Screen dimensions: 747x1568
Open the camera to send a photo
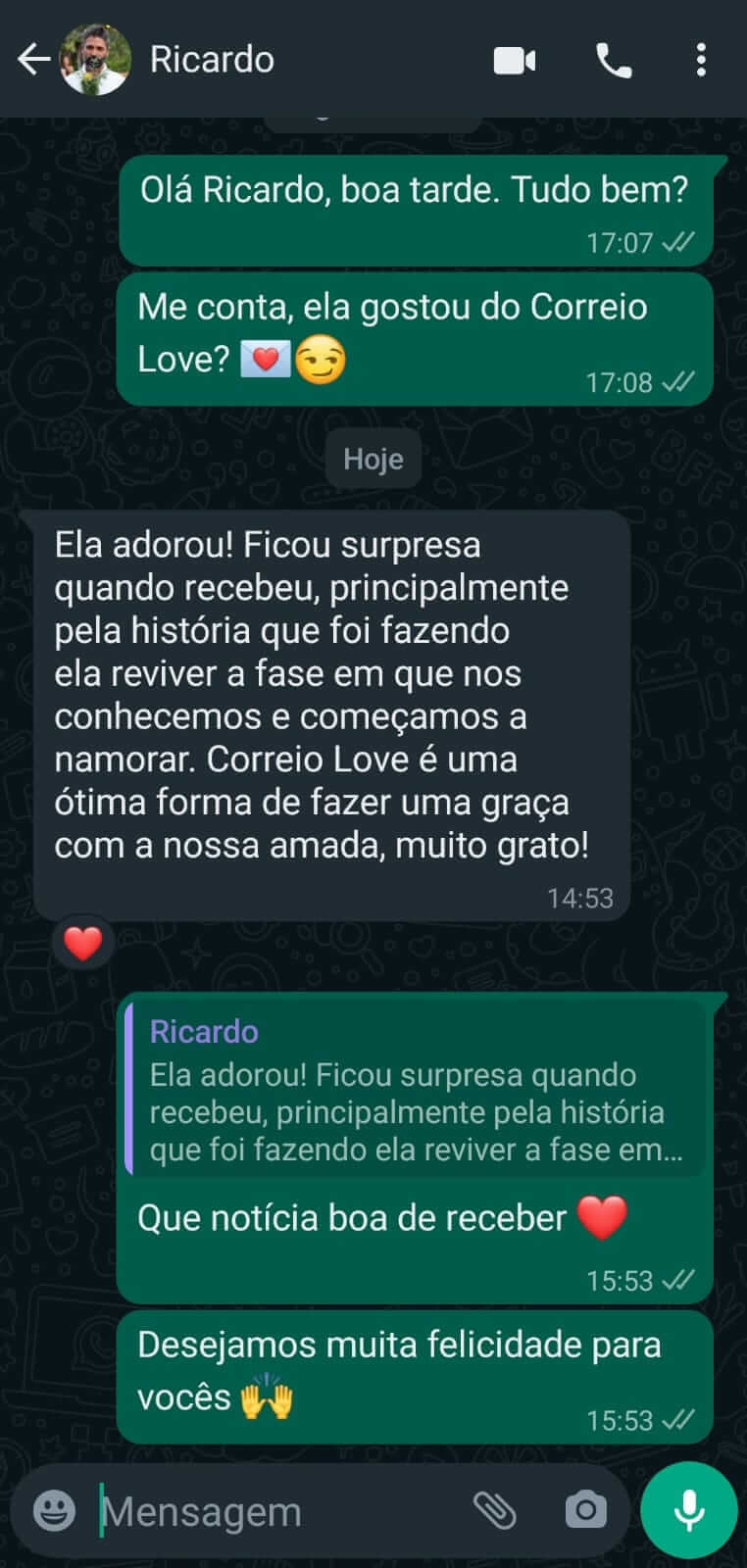click(585, 1510)
